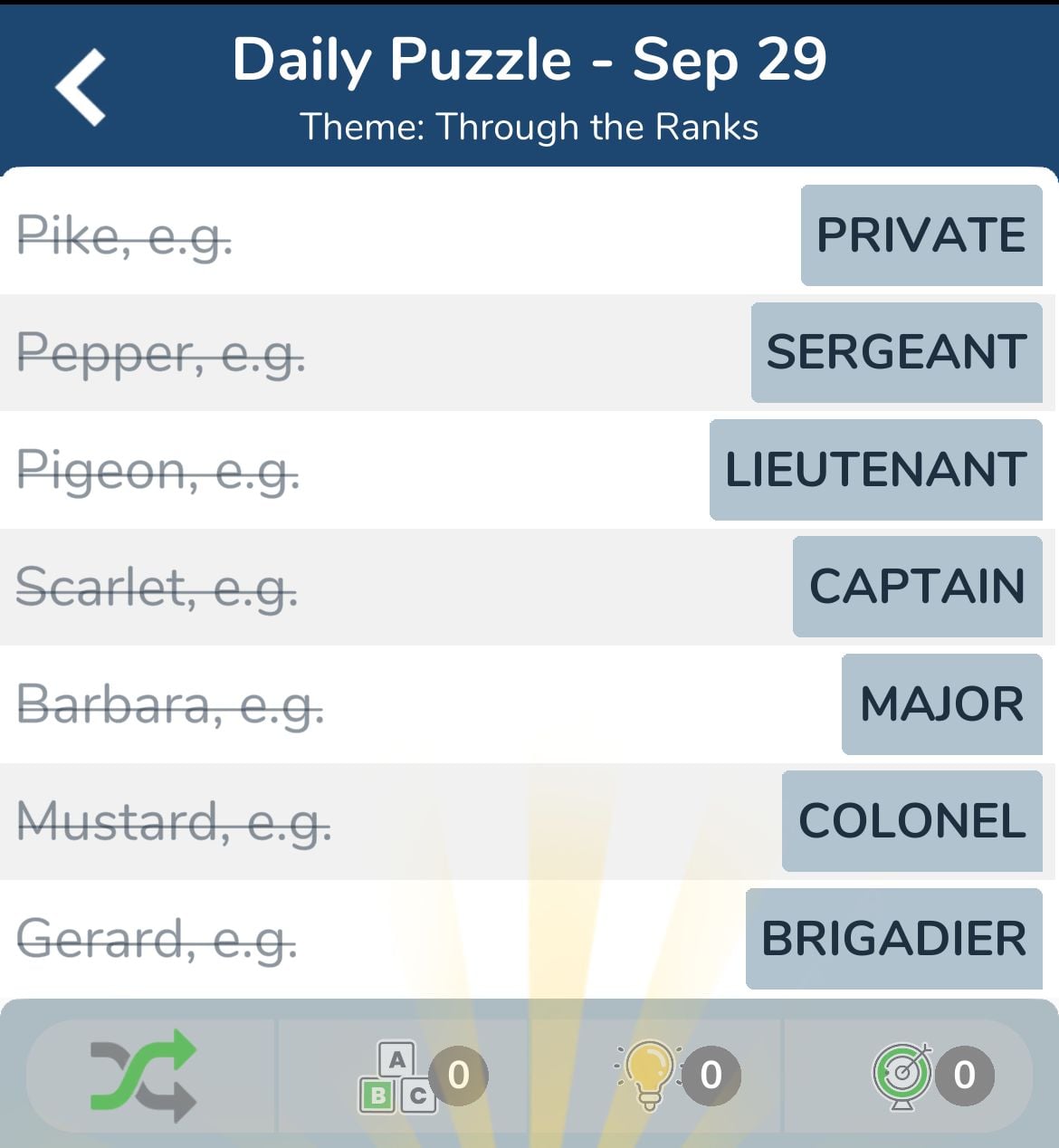Select the CAPTAIN answer tile

(x=917, y=587)
